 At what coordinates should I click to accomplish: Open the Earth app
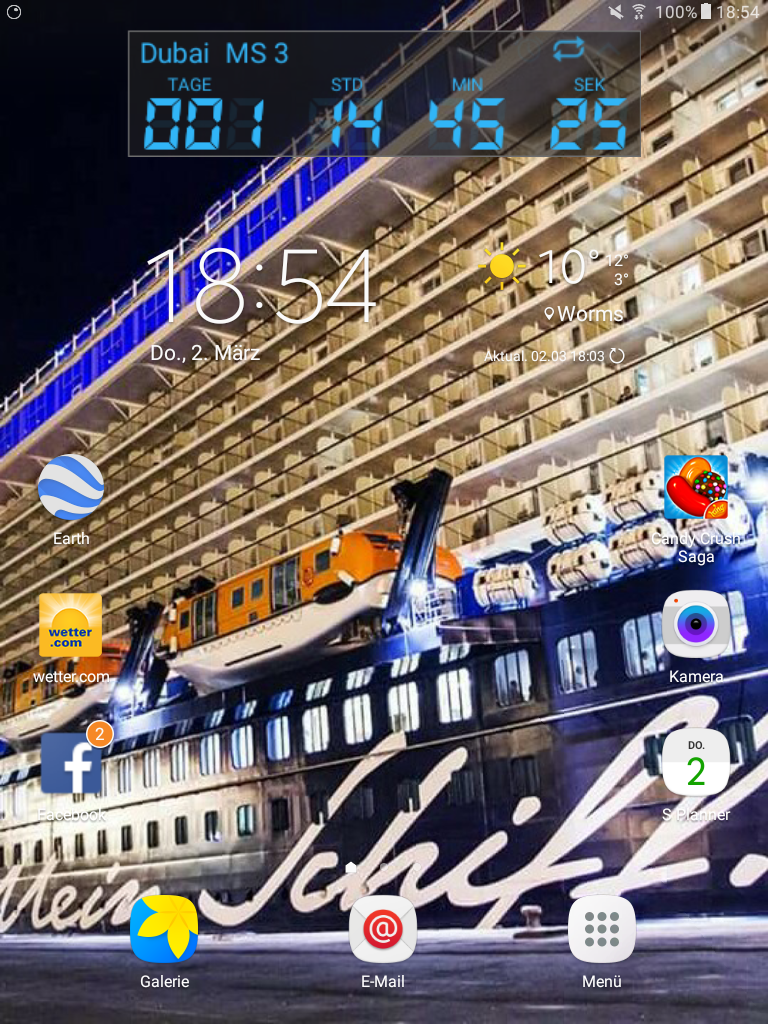tap(71, 488)
